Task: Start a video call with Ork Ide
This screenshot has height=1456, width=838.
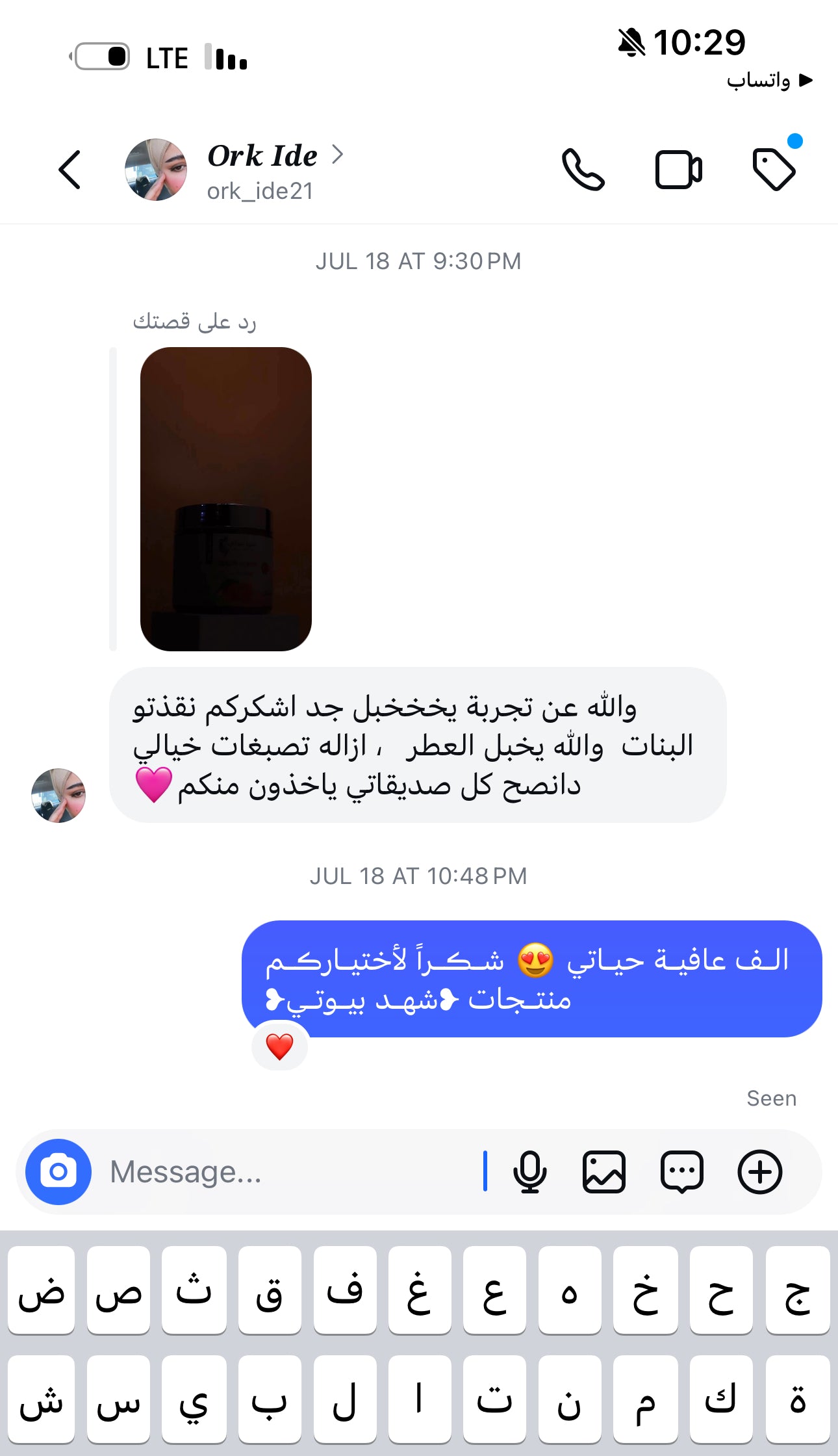Action: (678, 170)
